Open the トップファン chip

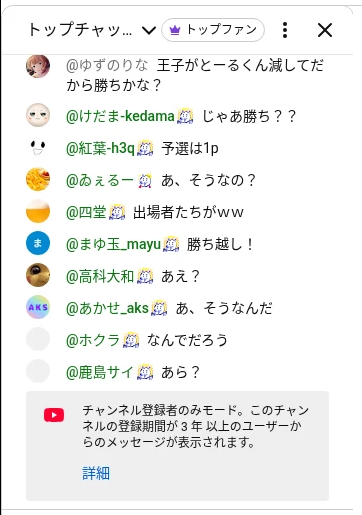[213, 30]
